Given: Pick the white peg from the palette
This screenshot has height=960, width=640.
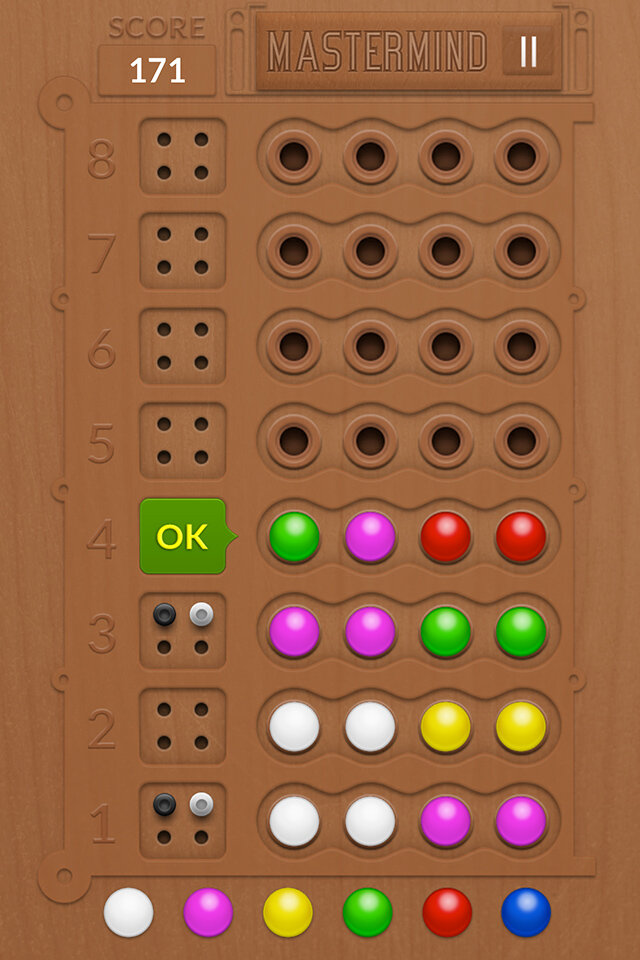Looking at the screenshot, I should (129, 912).
